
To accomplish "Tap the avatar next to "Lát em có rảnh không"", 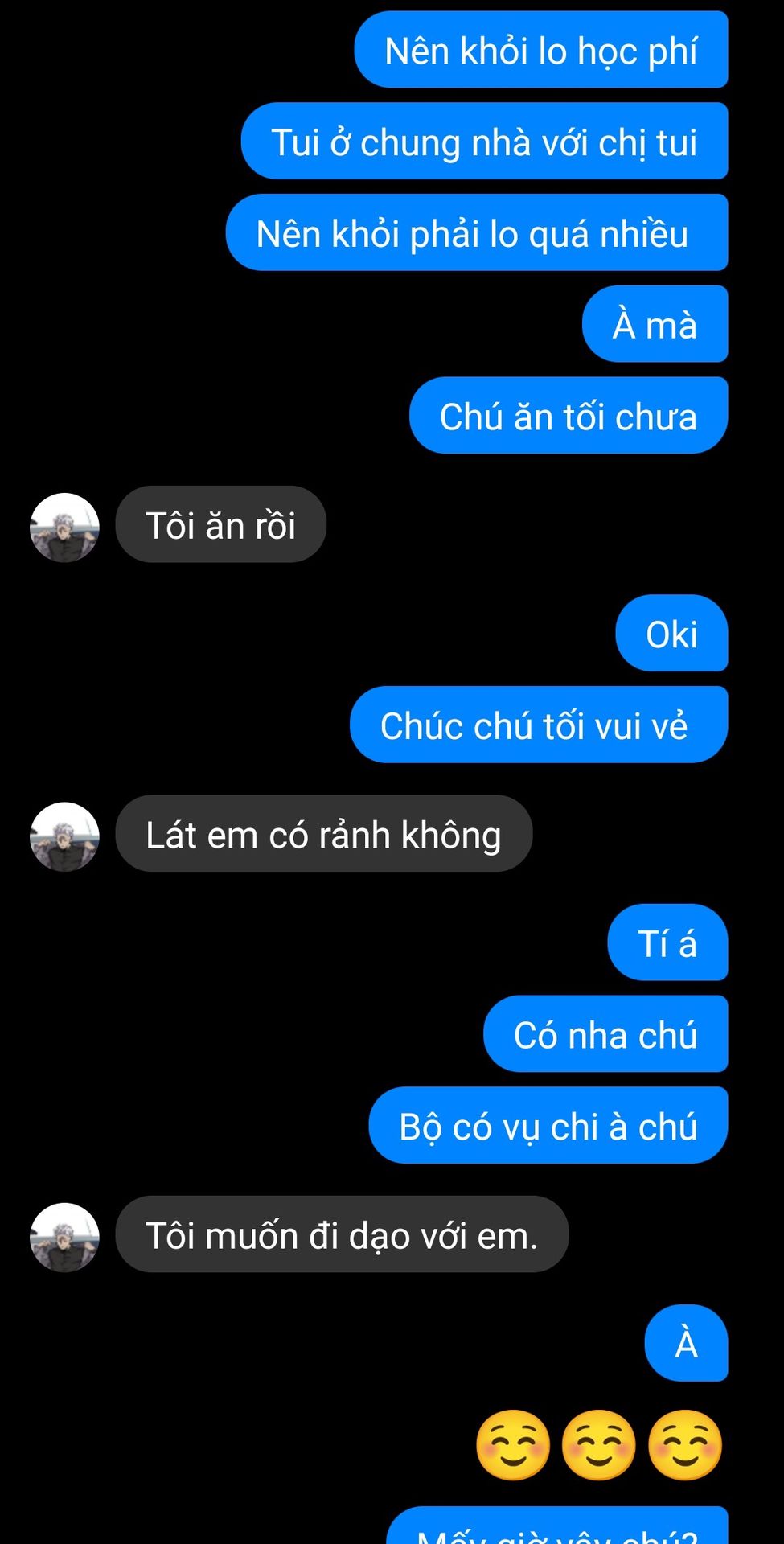I will click(64, 836).
